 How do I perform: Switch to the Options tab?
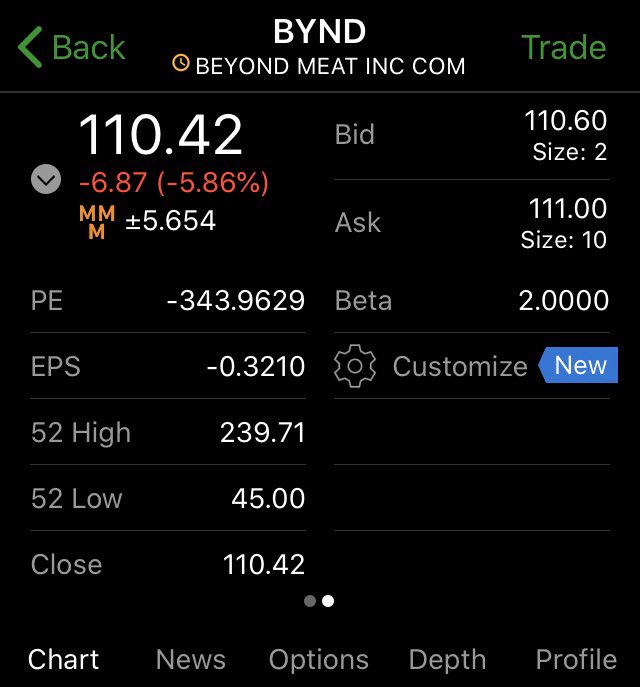(318, 660)
